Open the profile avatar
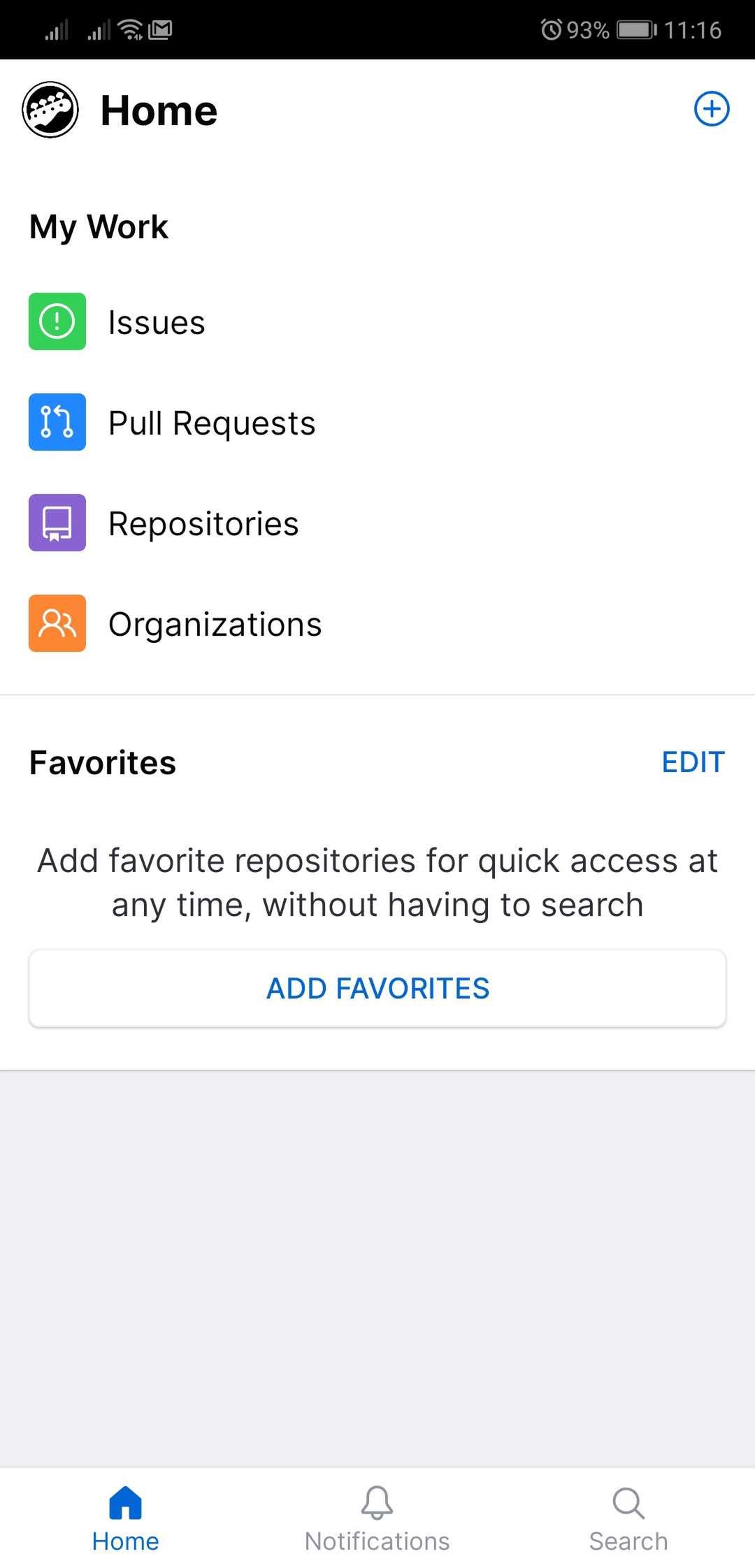This screenshot has height=1568, width=755. (x=50, y=110)
